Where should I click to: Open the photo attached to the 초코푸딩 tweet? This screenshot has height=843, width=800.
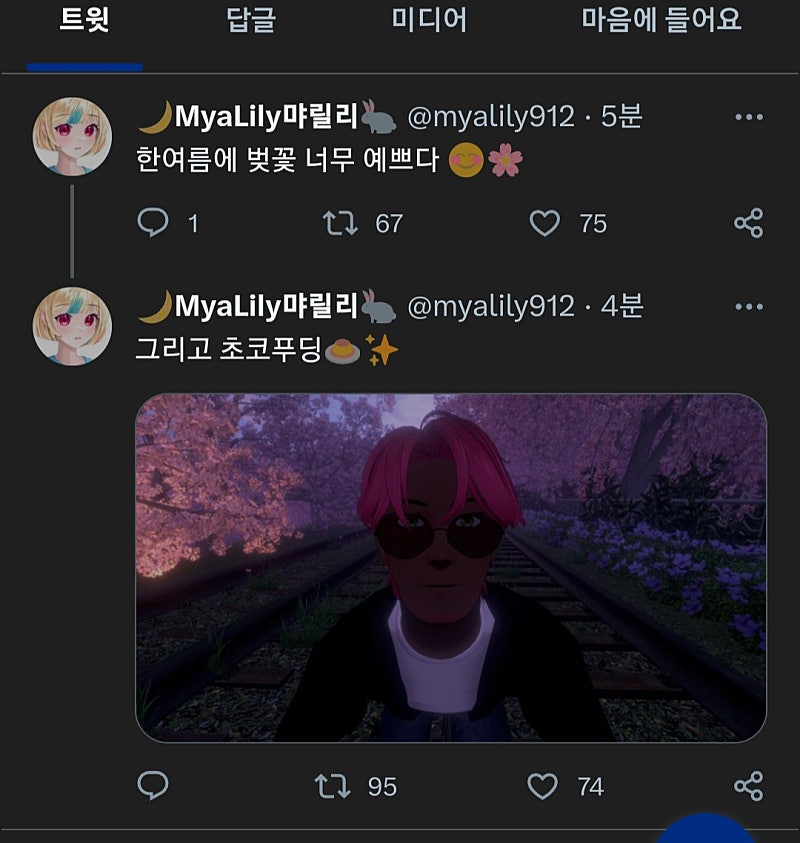(x=451, y=567)
